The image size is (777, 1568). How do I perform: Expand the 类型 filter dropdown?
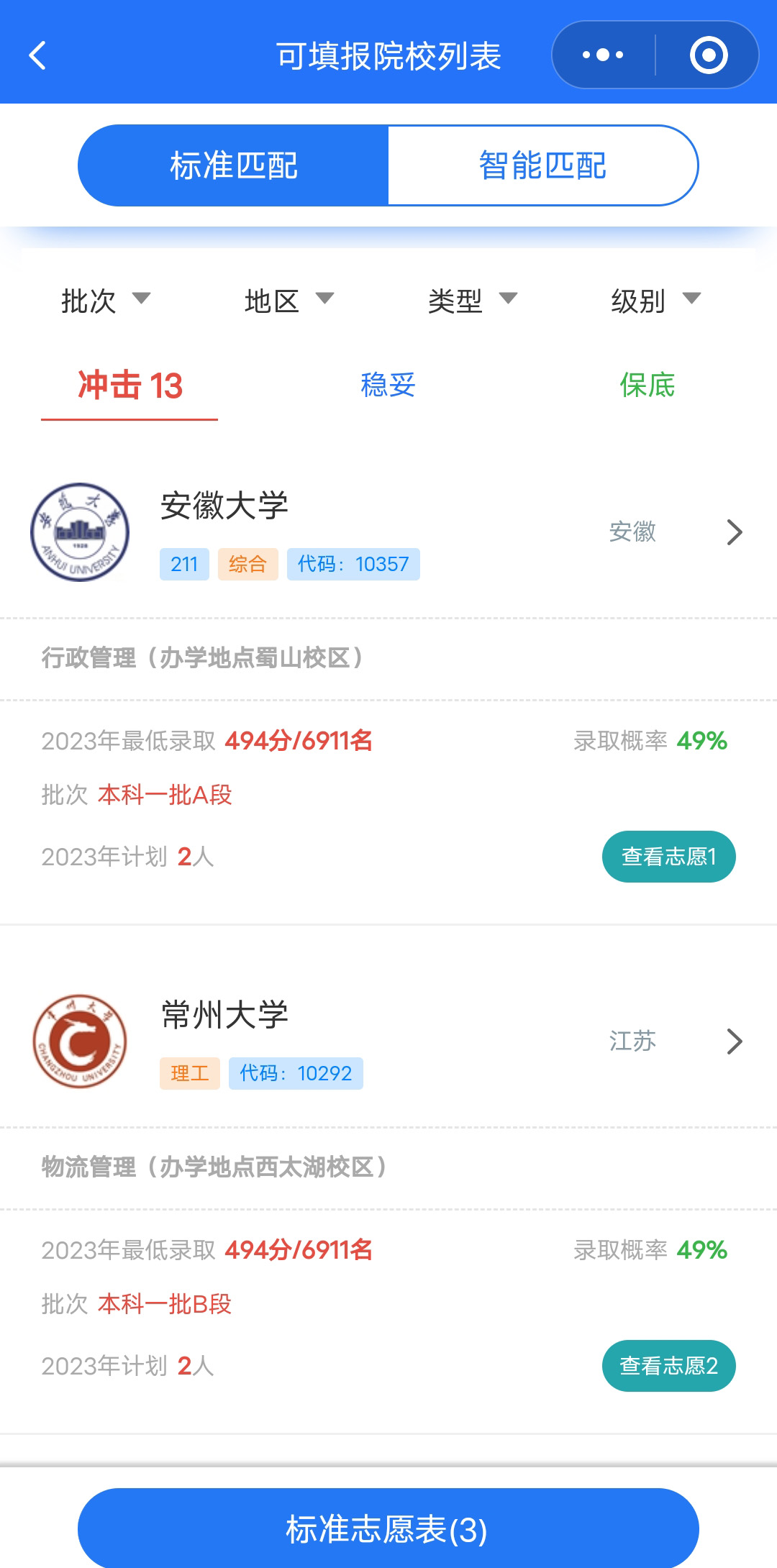(x=473, y=300)
